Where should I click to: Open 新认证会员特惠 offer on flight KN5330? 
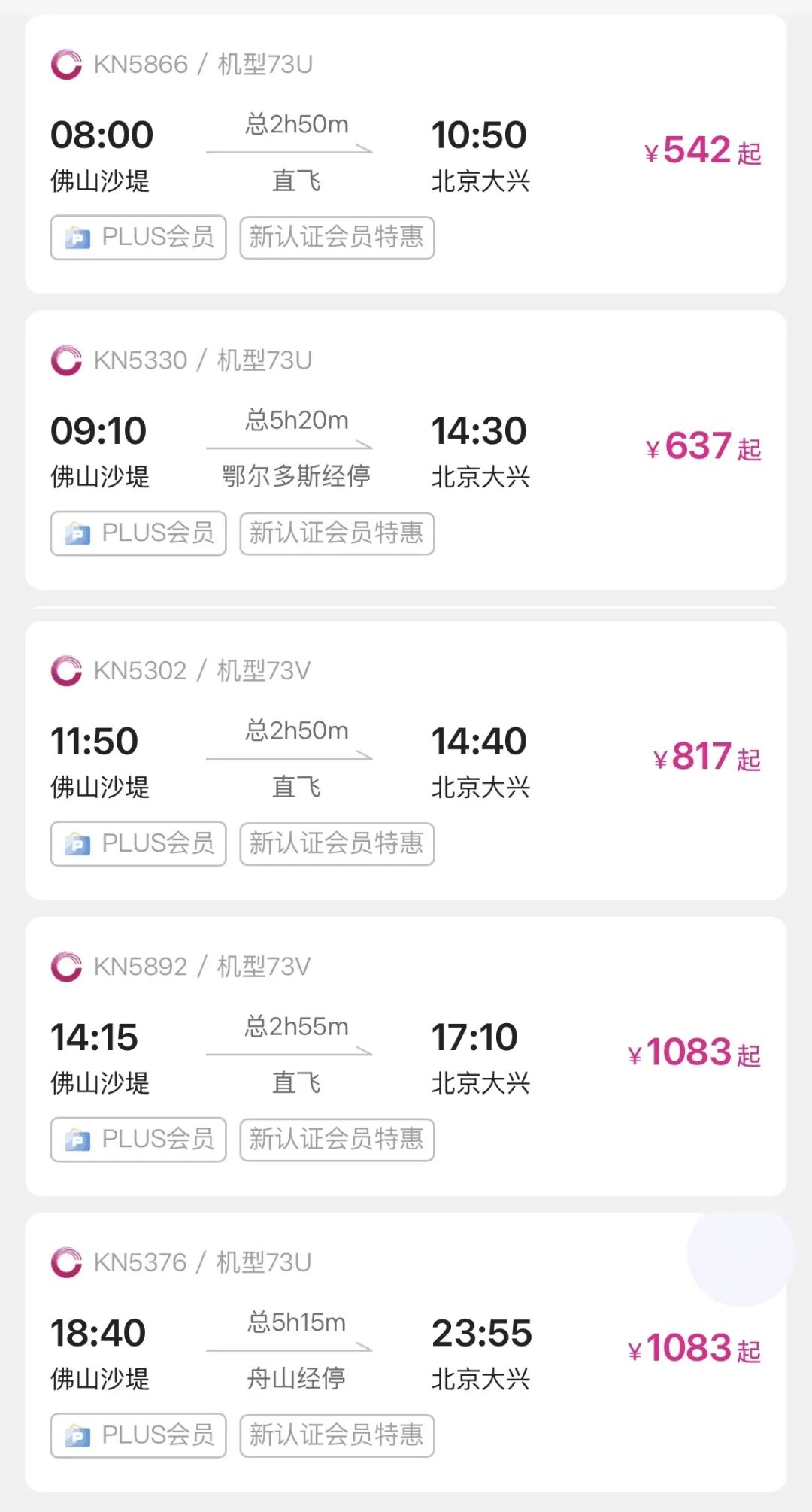click(336, 534)
